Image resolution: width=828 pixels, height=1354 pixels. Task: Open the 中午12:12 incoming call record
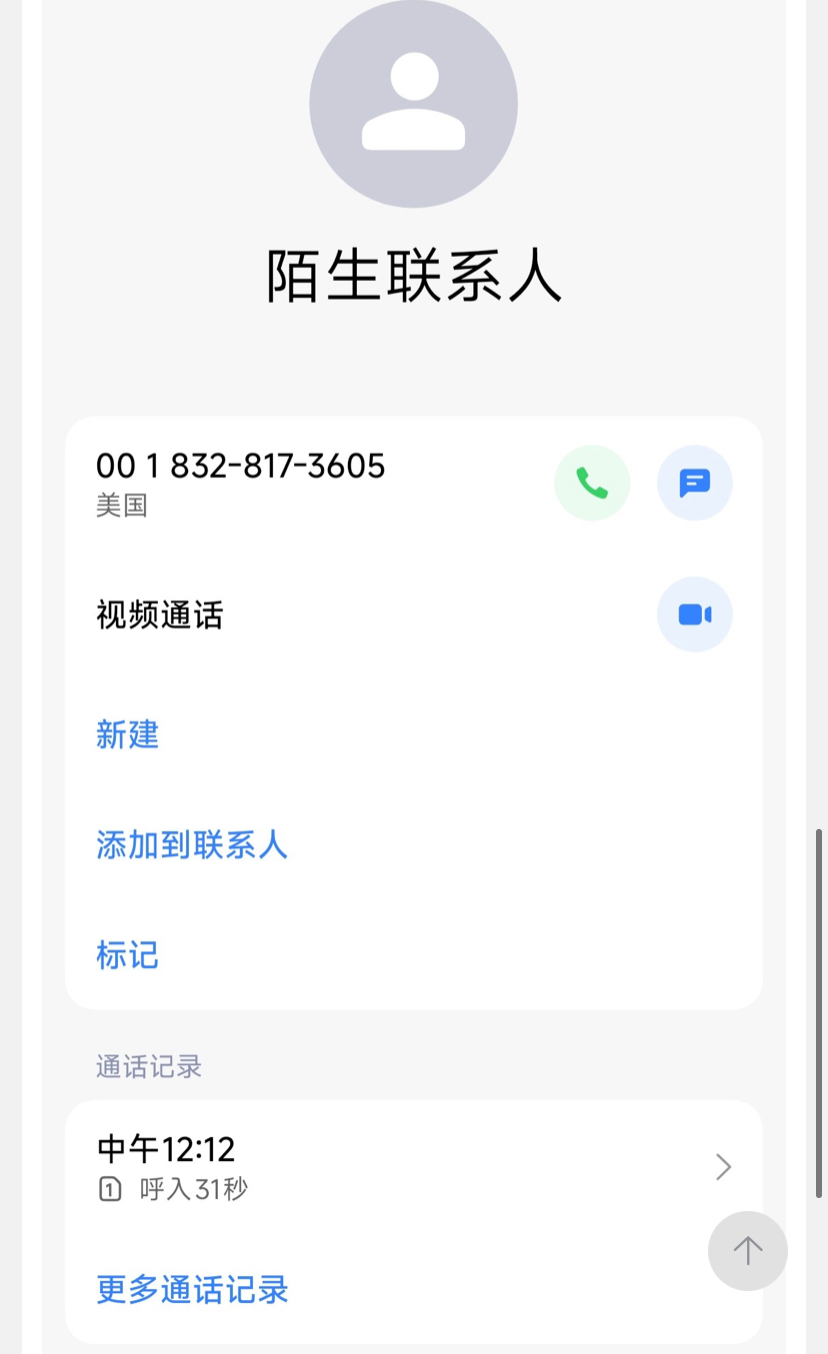coord(413,1167)
